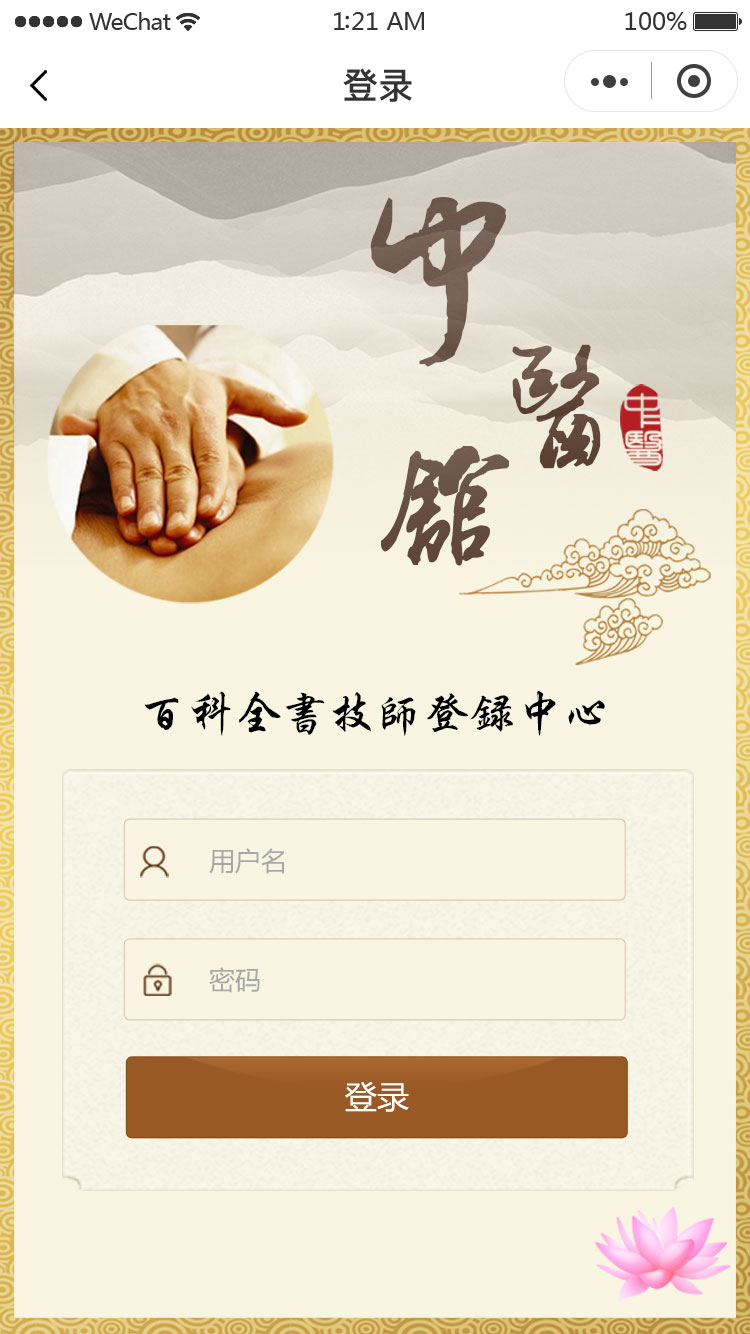750x1334 pixels.
Task: Go back using the top-left arrow
Action: tap(39, 86)
